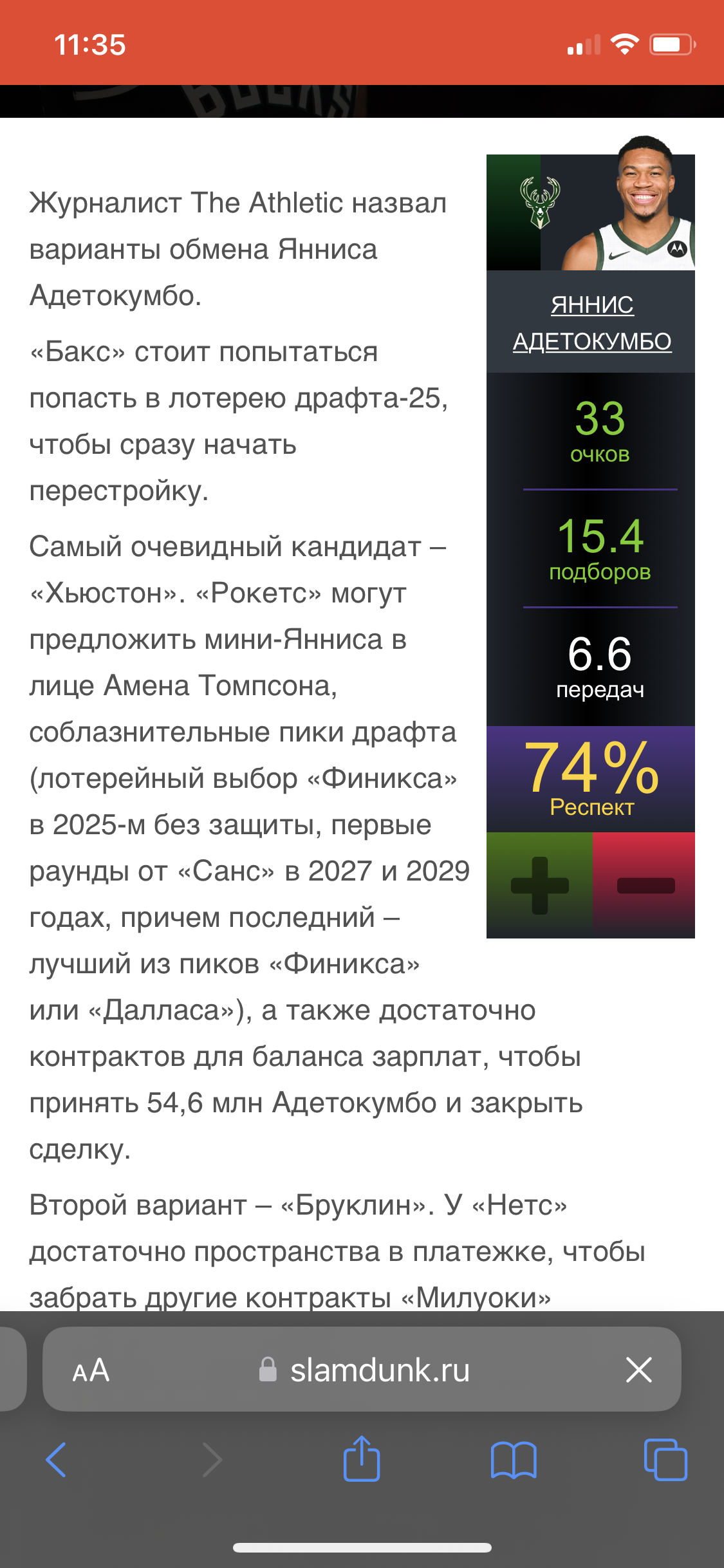Open the Яннис Адетокумбо player link
This screenshot has width=724, height=1568.
click(591, 322)
